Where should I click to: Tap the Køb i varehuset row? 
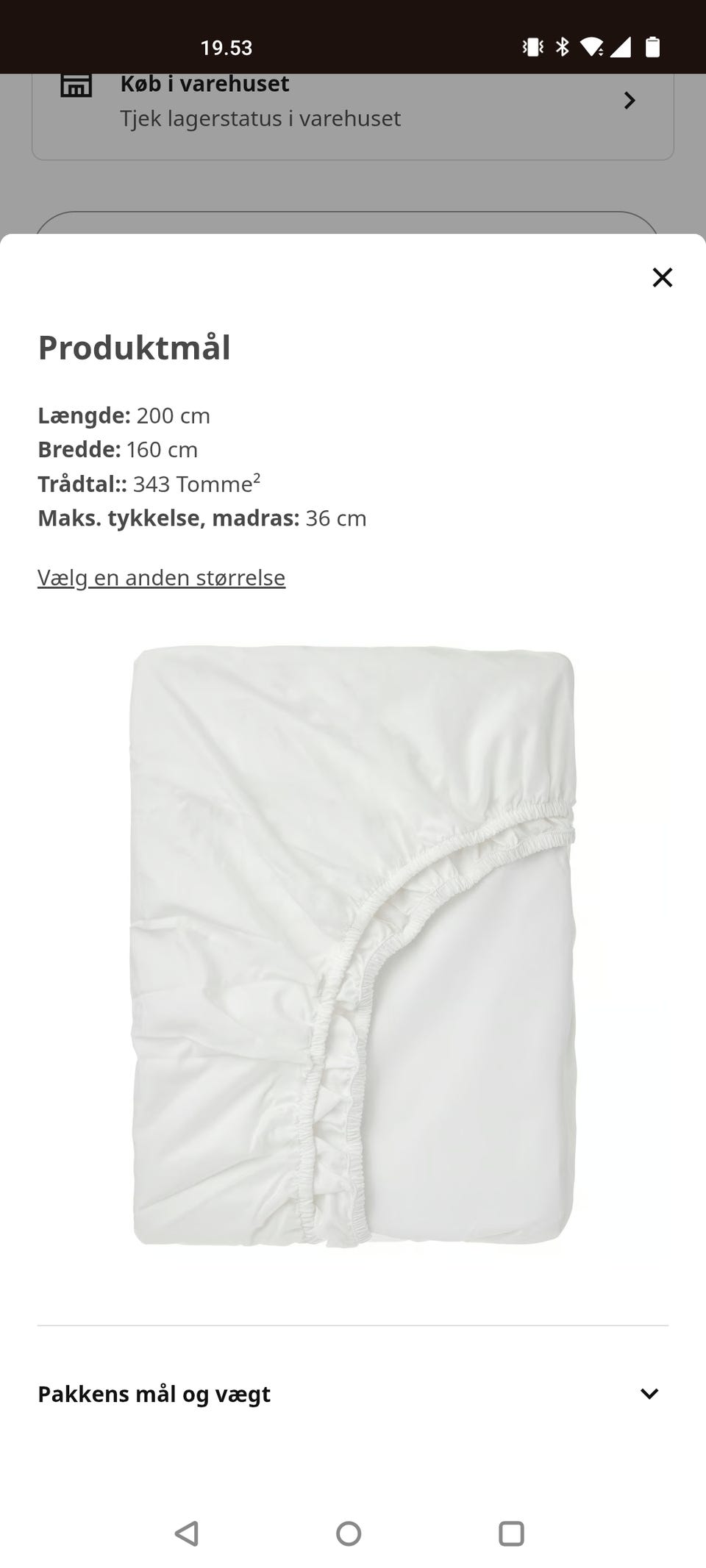pos(353,101)
